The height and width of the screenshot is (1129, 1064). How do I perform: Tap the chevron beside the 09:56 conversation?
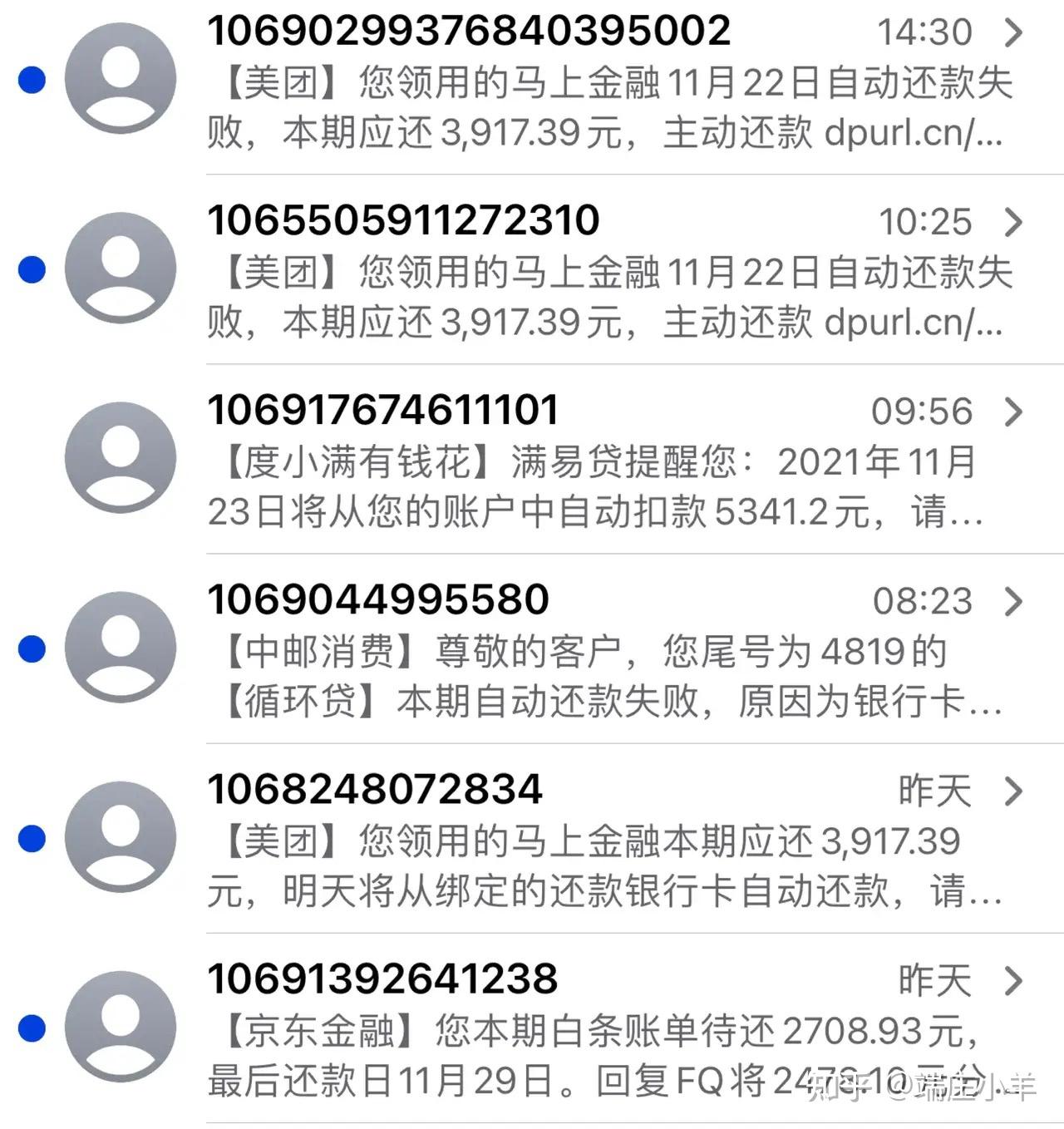coord(1012,411)
